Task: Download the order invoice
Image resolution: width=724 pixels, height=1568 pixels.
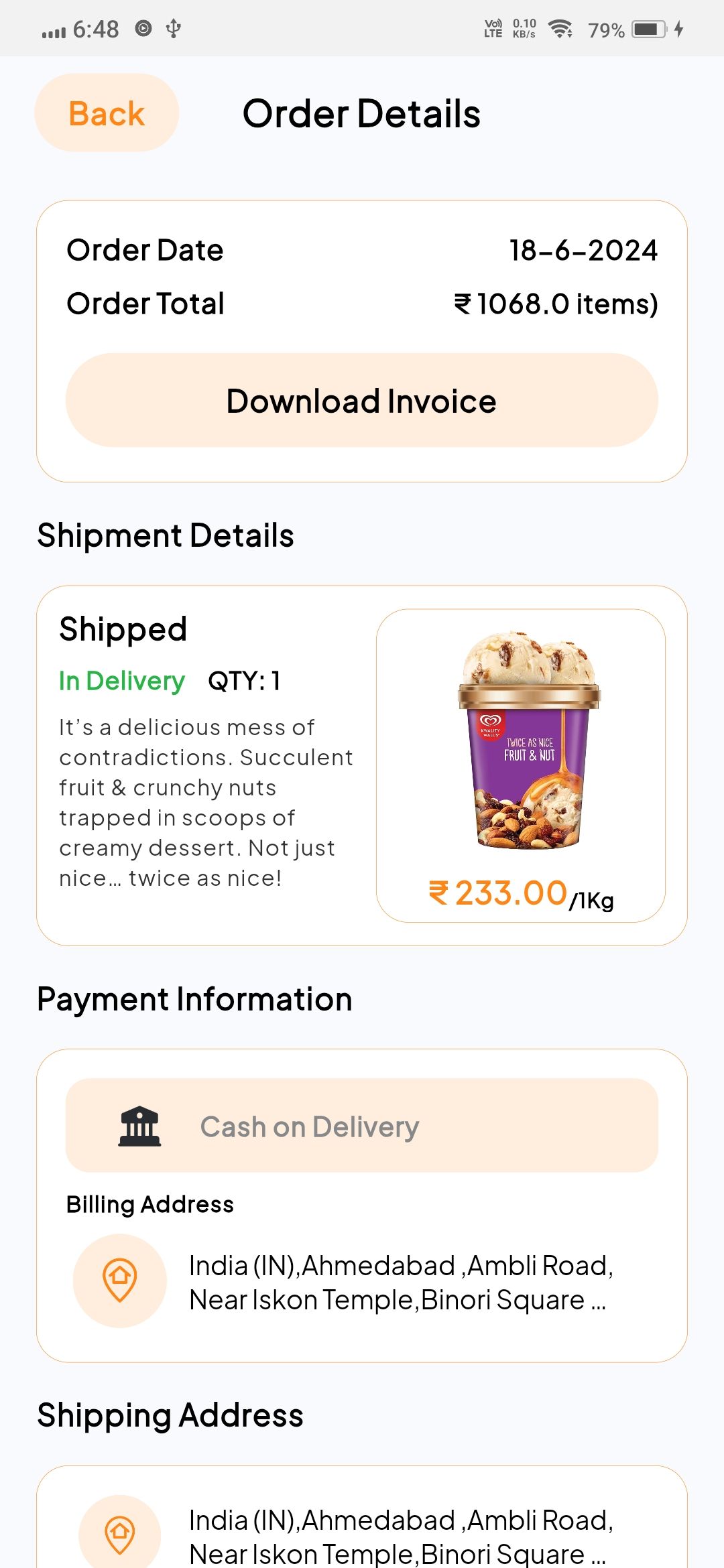Action: (361, 401)
